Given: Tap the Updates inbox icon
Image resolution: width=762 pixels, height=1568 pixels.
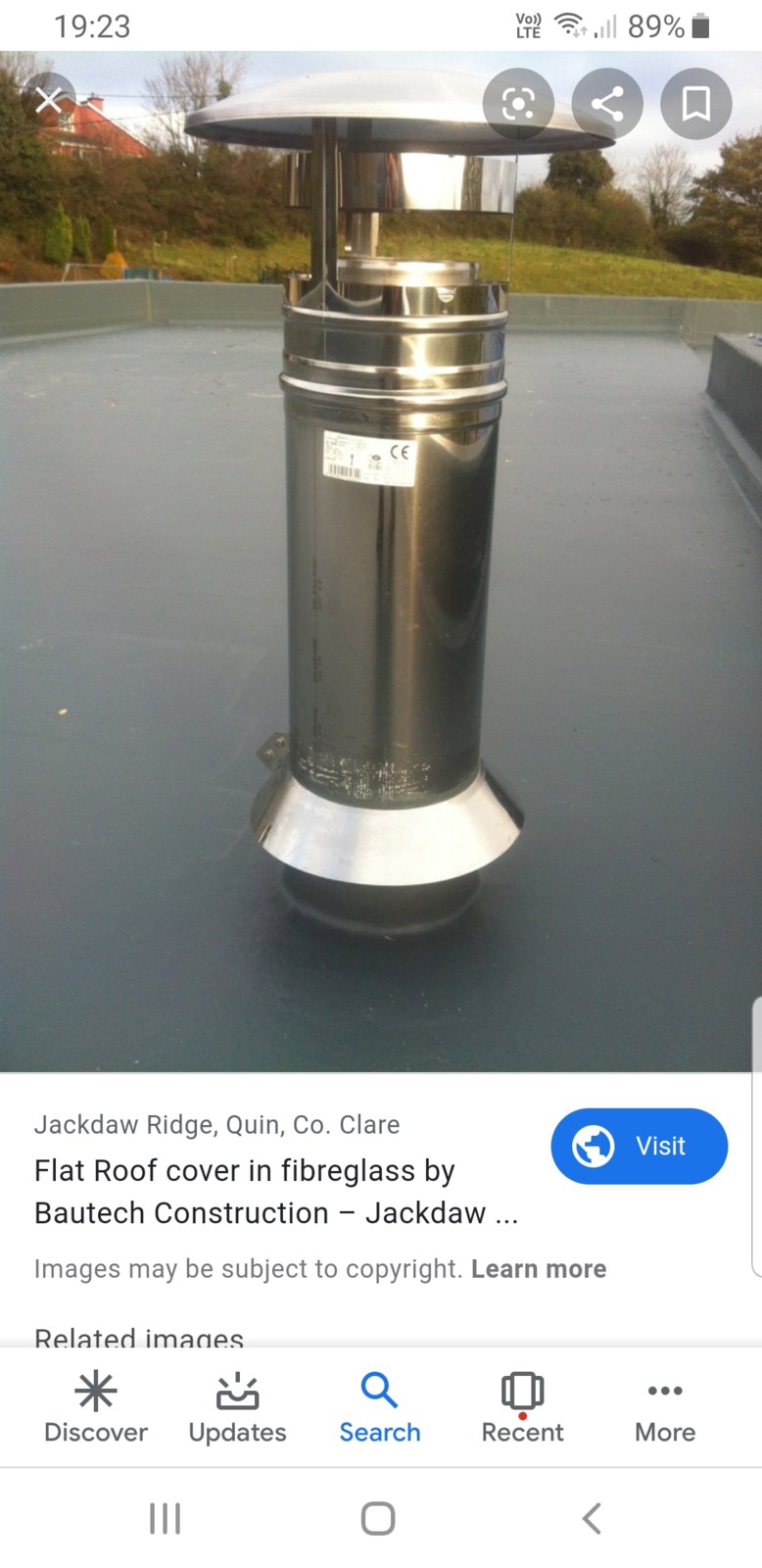Looking at the screenshot, I should pyautogui.click(x=236, y=1391).
